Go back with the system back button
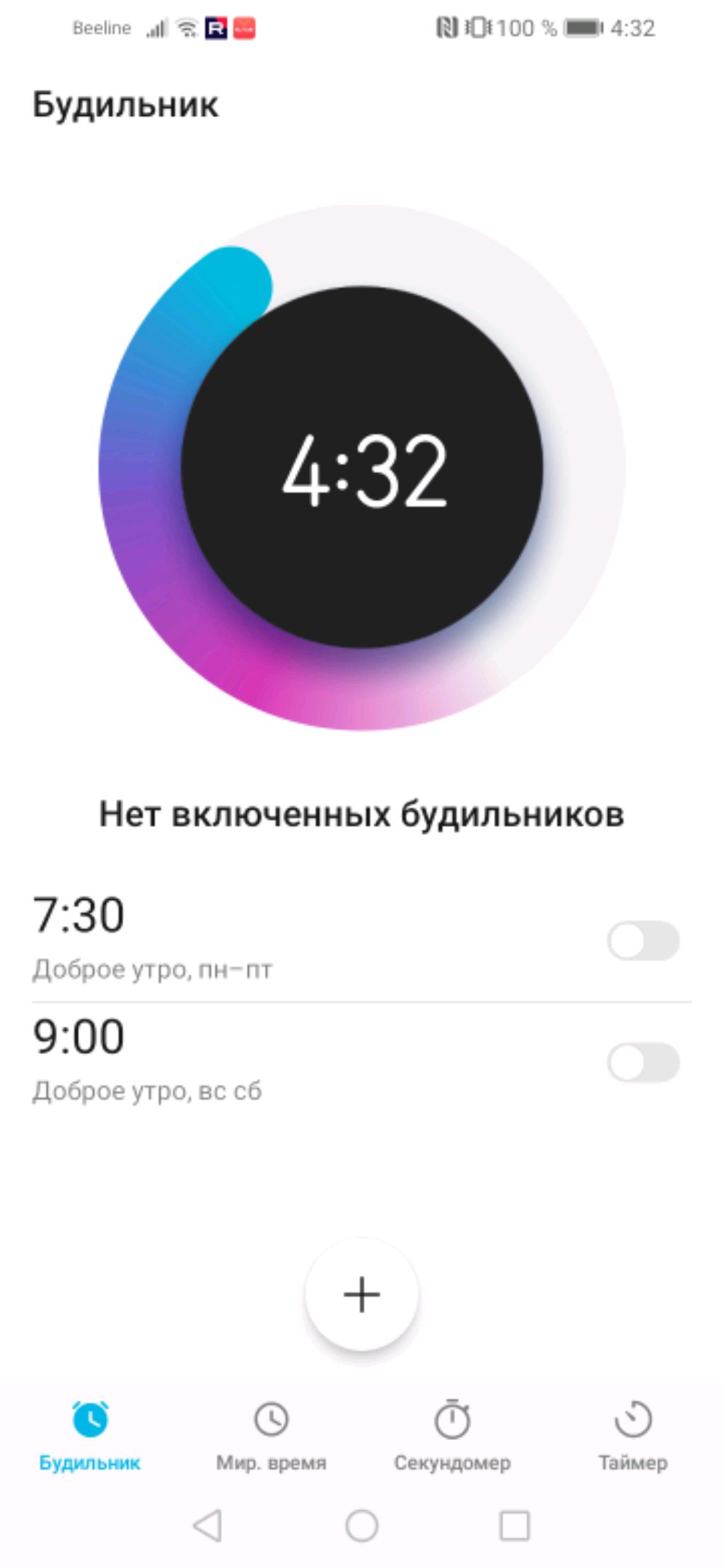The width and height of the screenshot is (724, 1568). [208, 1525]
